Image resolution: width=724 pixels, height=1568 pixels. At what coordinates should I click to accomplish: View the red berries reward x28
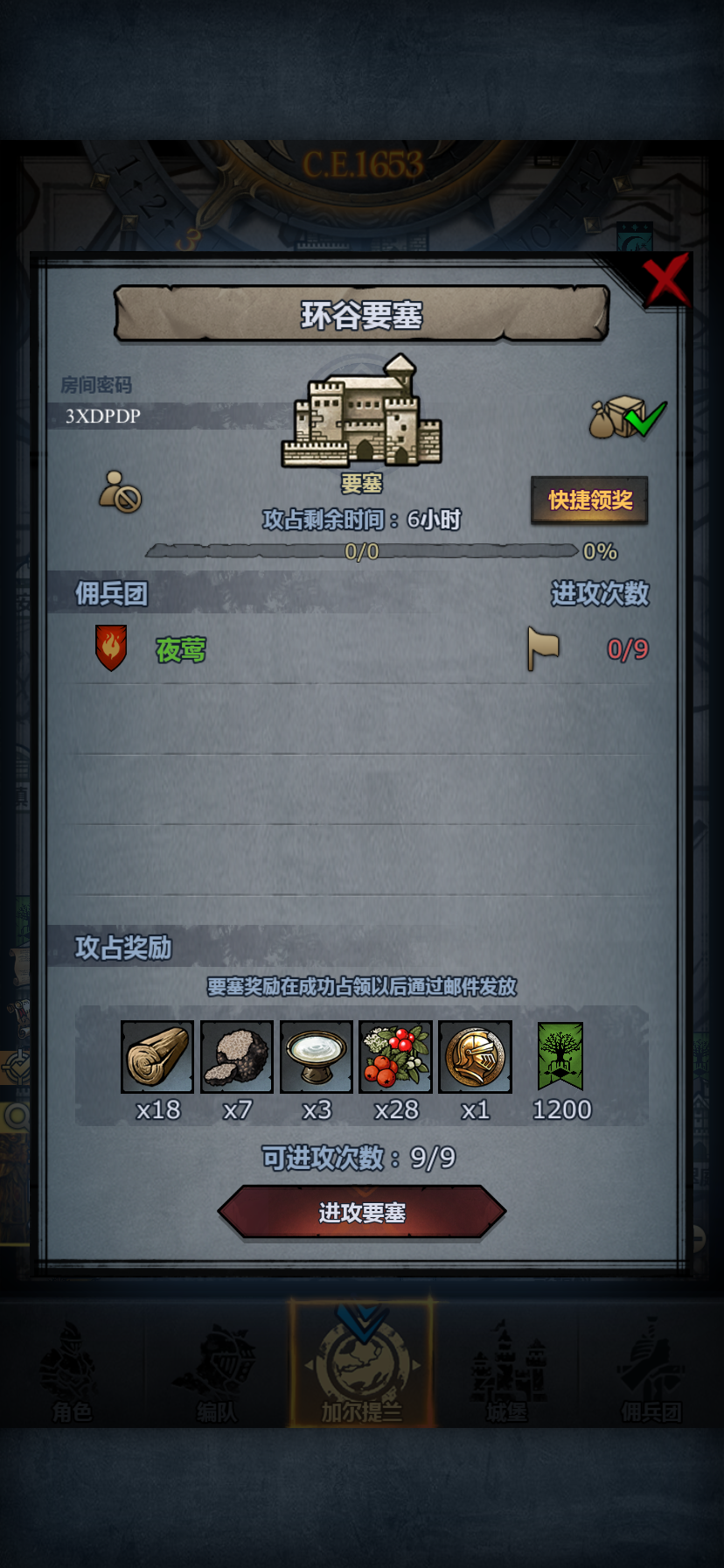(x=396, y=1057)
